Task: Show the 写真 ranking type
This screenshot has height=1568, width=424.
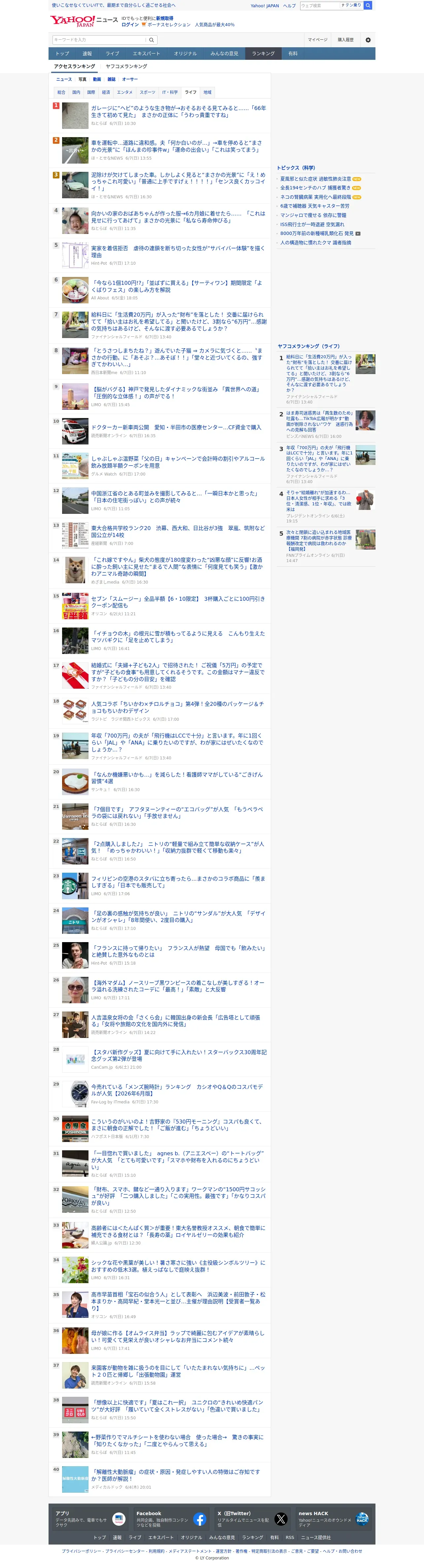Action: (82, 79)
